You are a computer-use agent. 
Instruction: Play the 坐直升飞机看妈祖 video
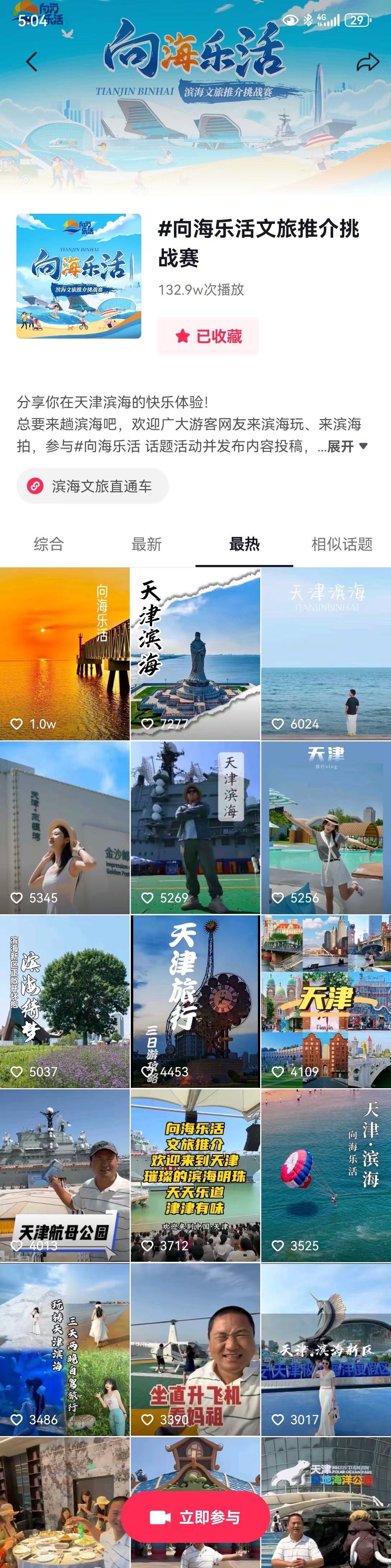tap(195, 1349)
